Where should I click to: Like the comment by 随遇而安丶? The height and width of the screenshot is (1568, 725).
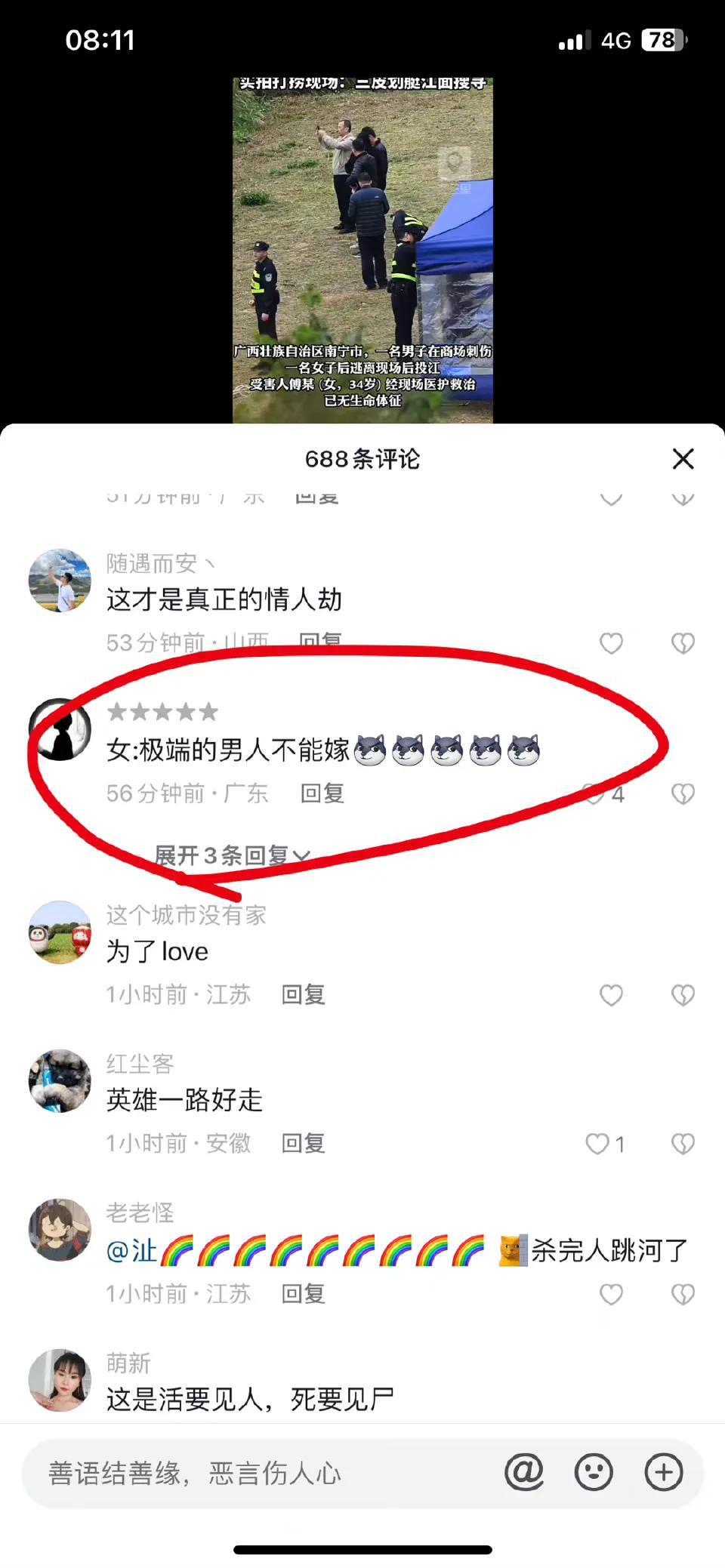coord(611,643)
